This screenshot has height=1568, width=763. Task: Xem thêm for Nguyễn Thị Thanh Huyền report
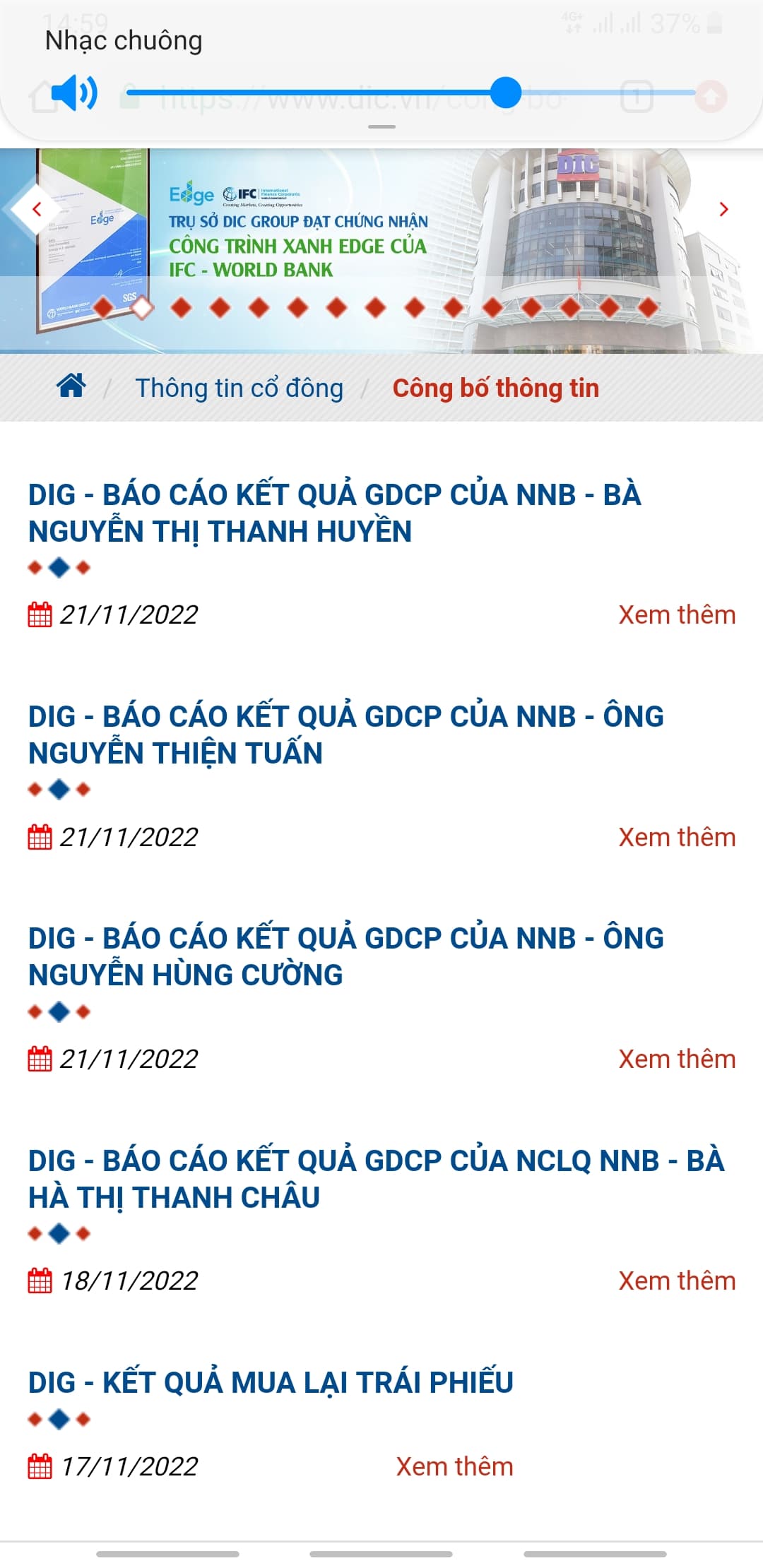[677, 614]
